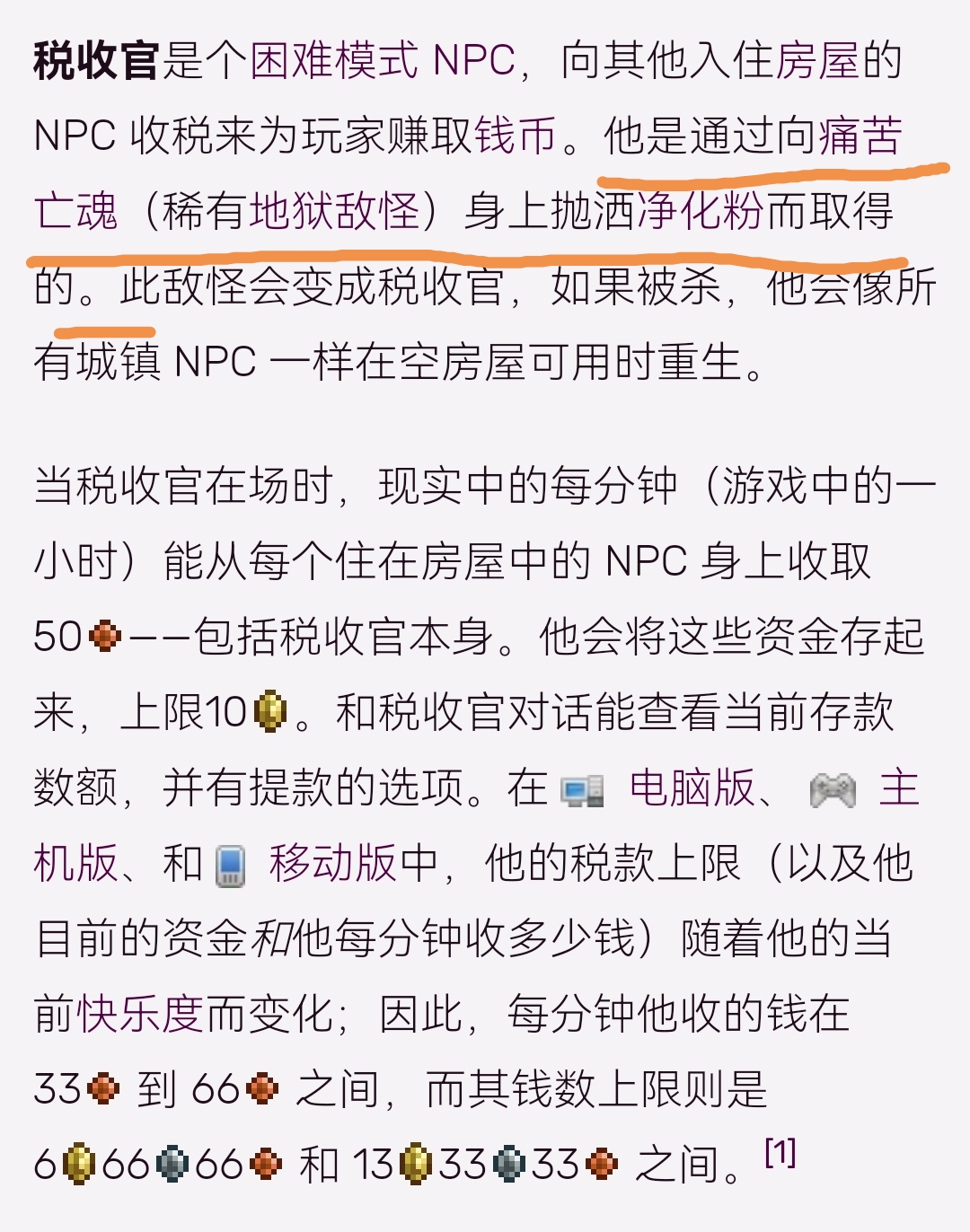The image size is (970, 1232).
Task: Open the 电脑版 link
Action: pos(692,788)
